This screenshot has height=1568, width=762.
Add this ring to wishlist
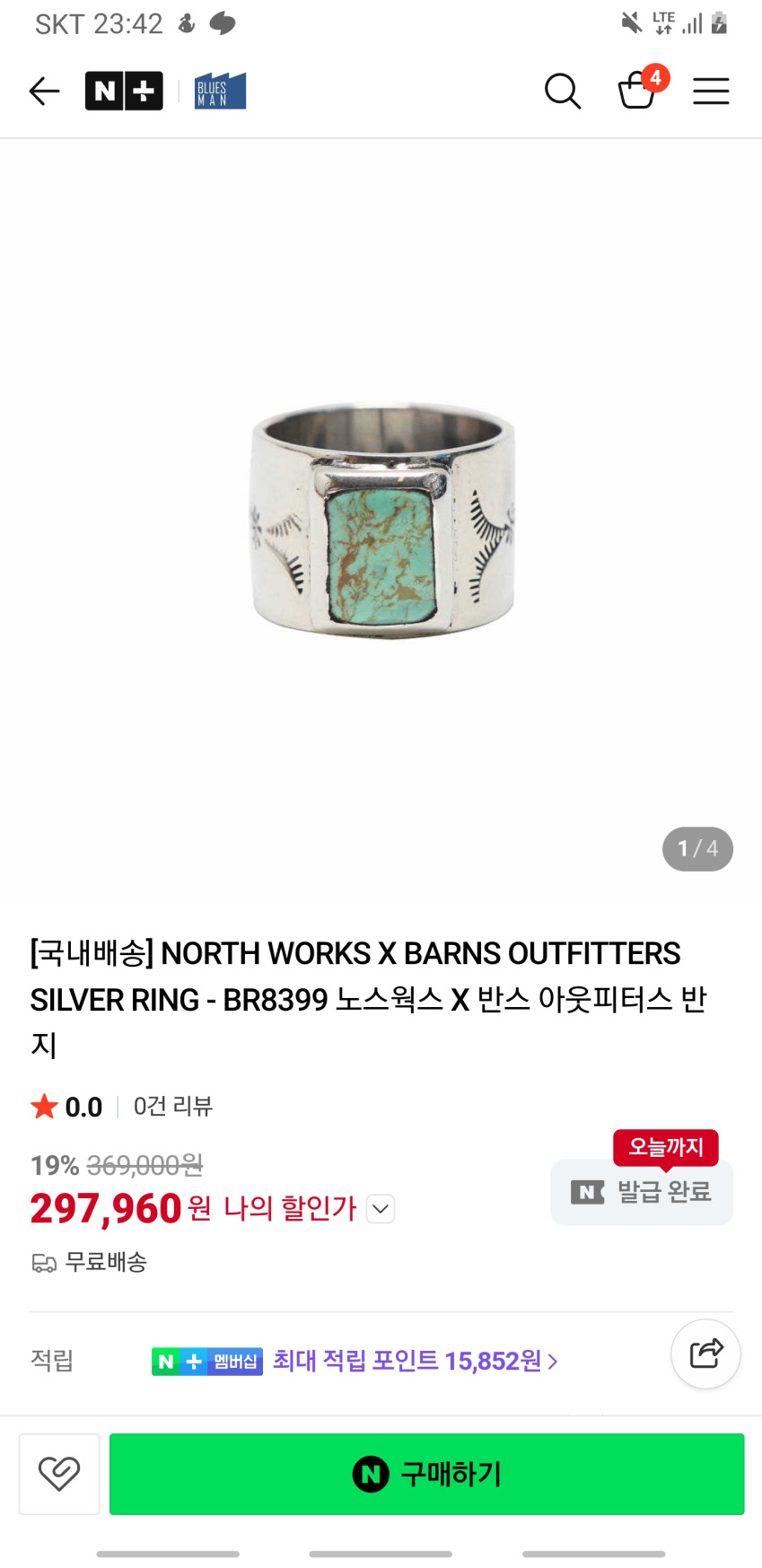point(59,1474)
